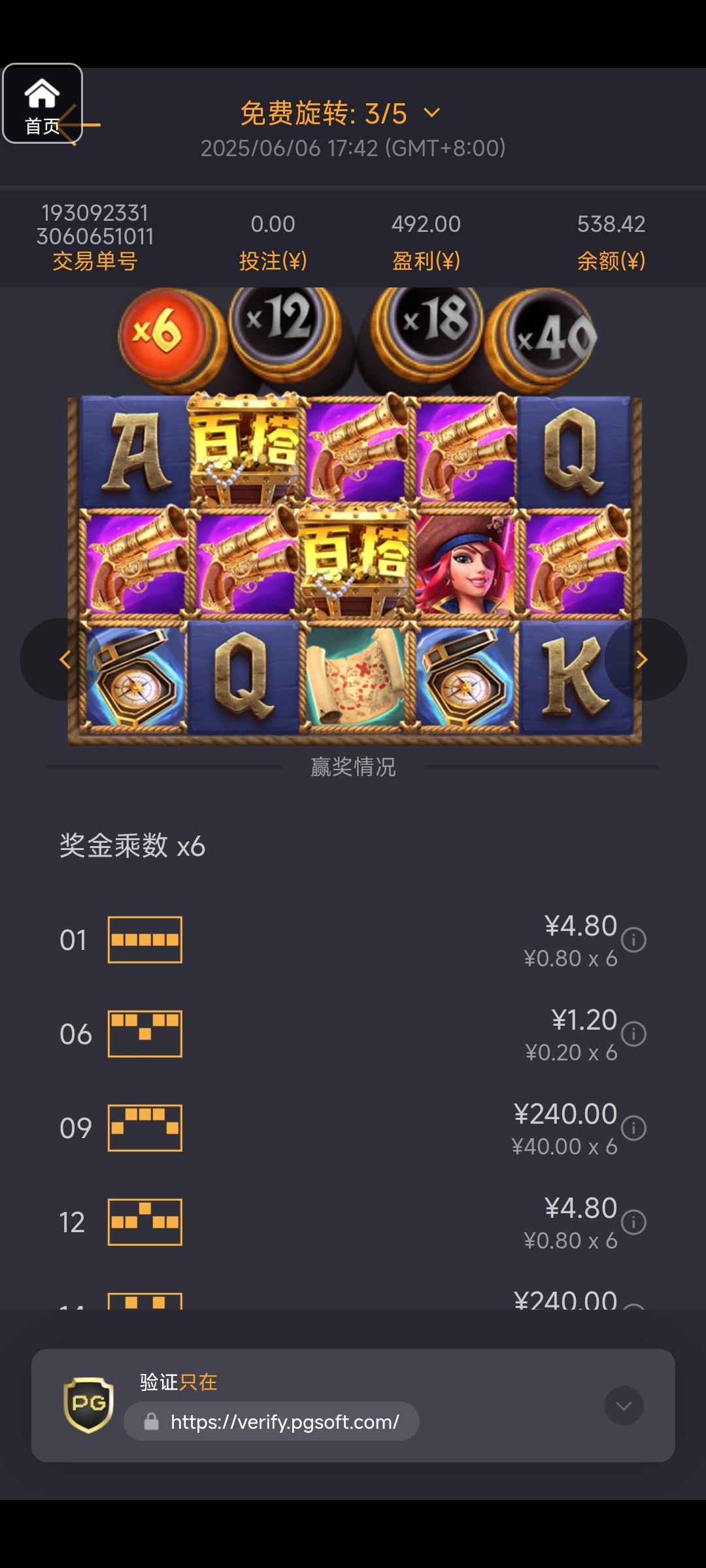Expand the 免费旋转 3/5 dropdown
The height and width of the screenshot is (1568, 706).
coord(431,113)
